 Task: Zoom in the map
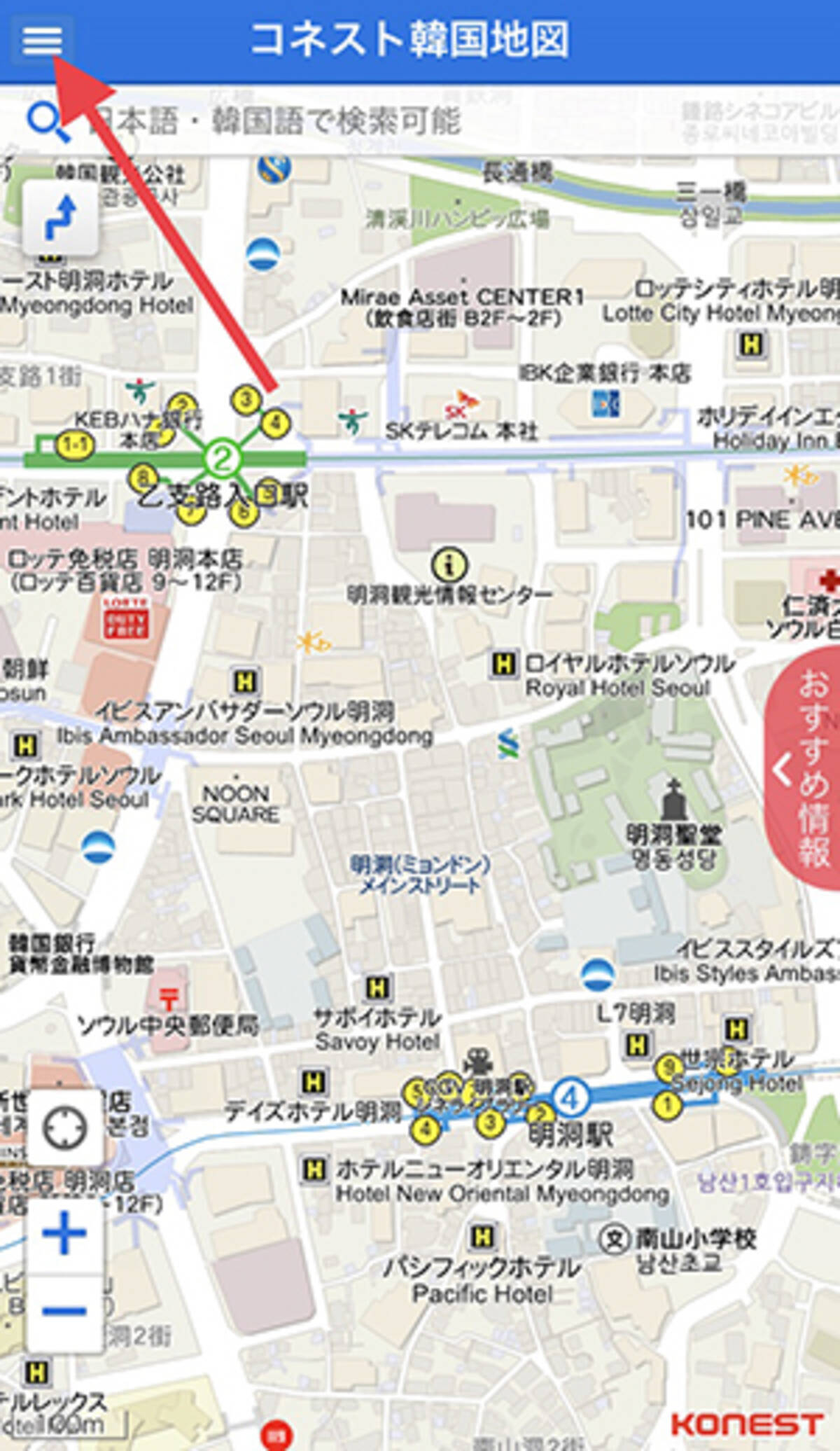64,1233
